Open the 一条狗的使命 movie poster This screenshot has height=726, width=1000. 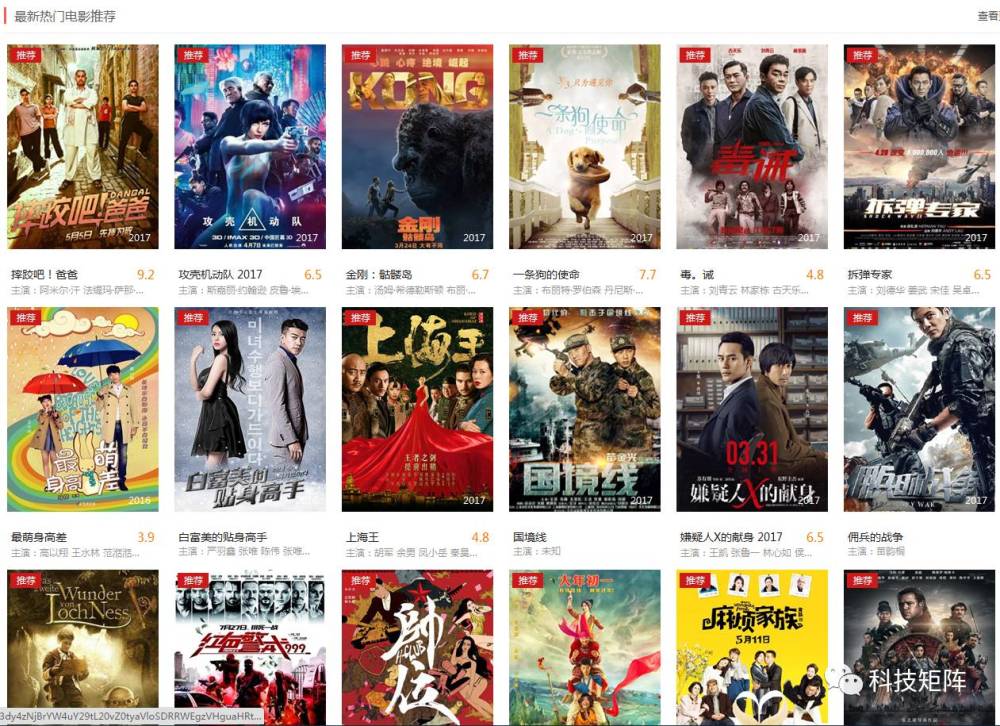584,147
